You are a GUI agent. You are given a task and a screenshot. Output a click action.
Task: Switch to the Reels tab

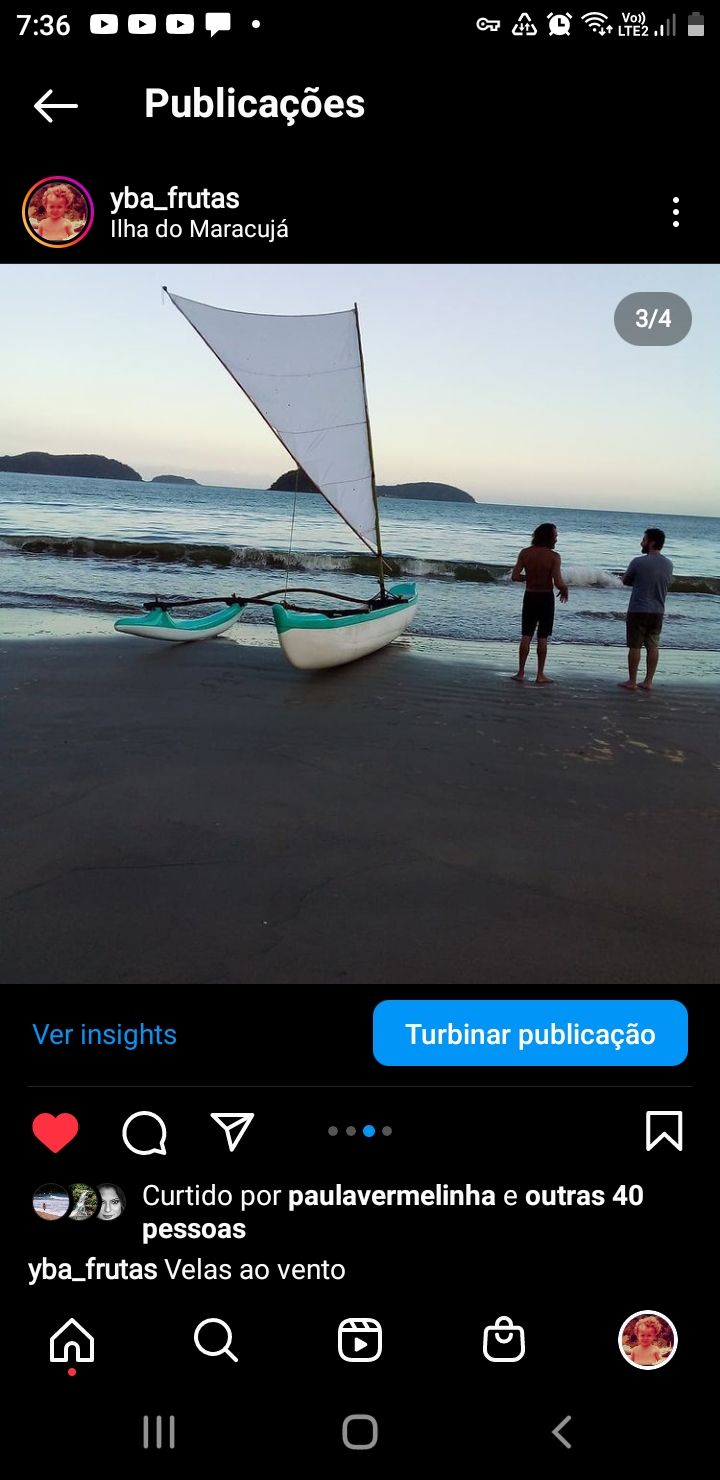click(x=360, y=1341)
